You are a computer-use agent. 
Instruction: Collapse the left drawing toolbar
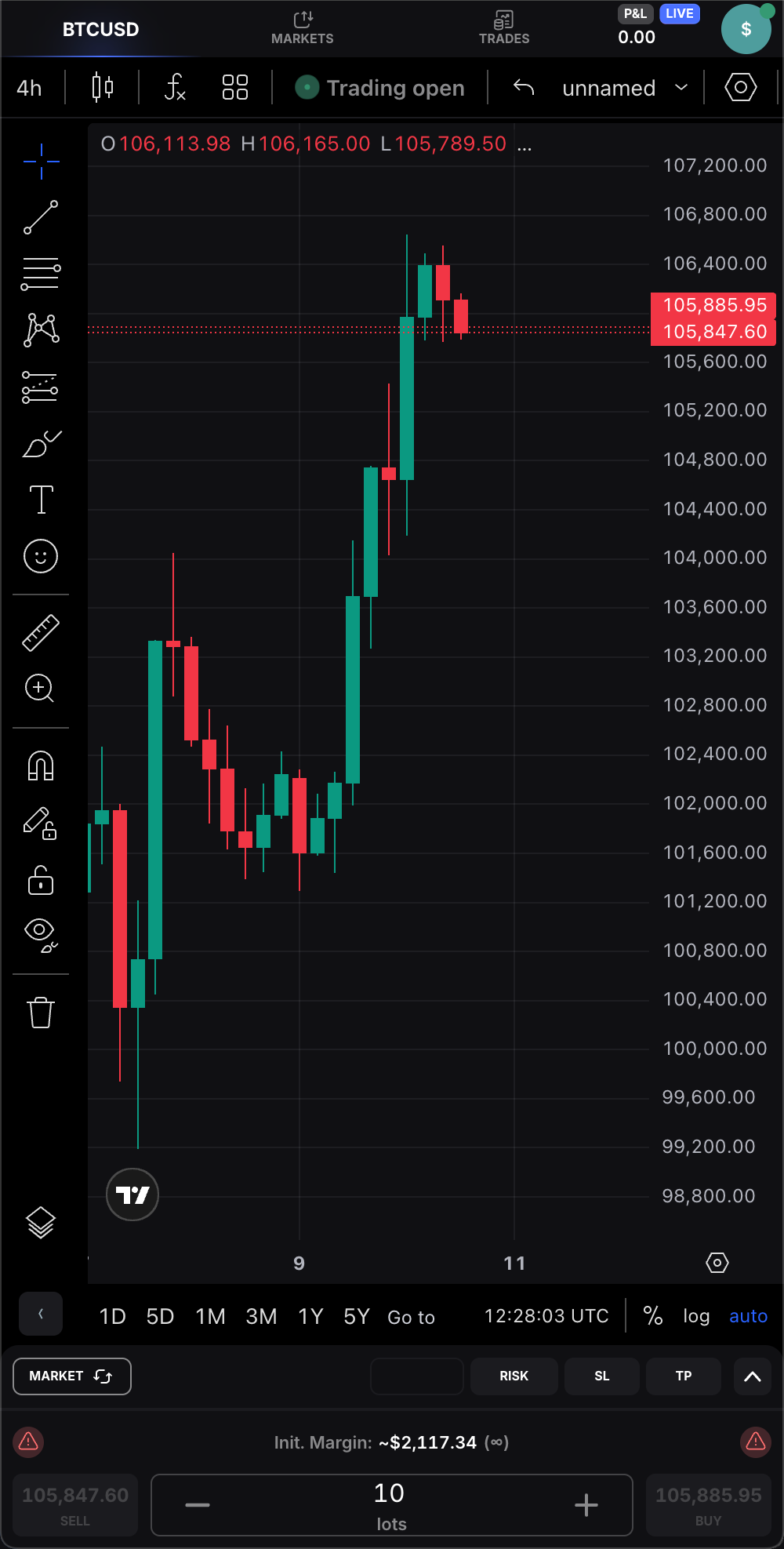[41, 1314]
